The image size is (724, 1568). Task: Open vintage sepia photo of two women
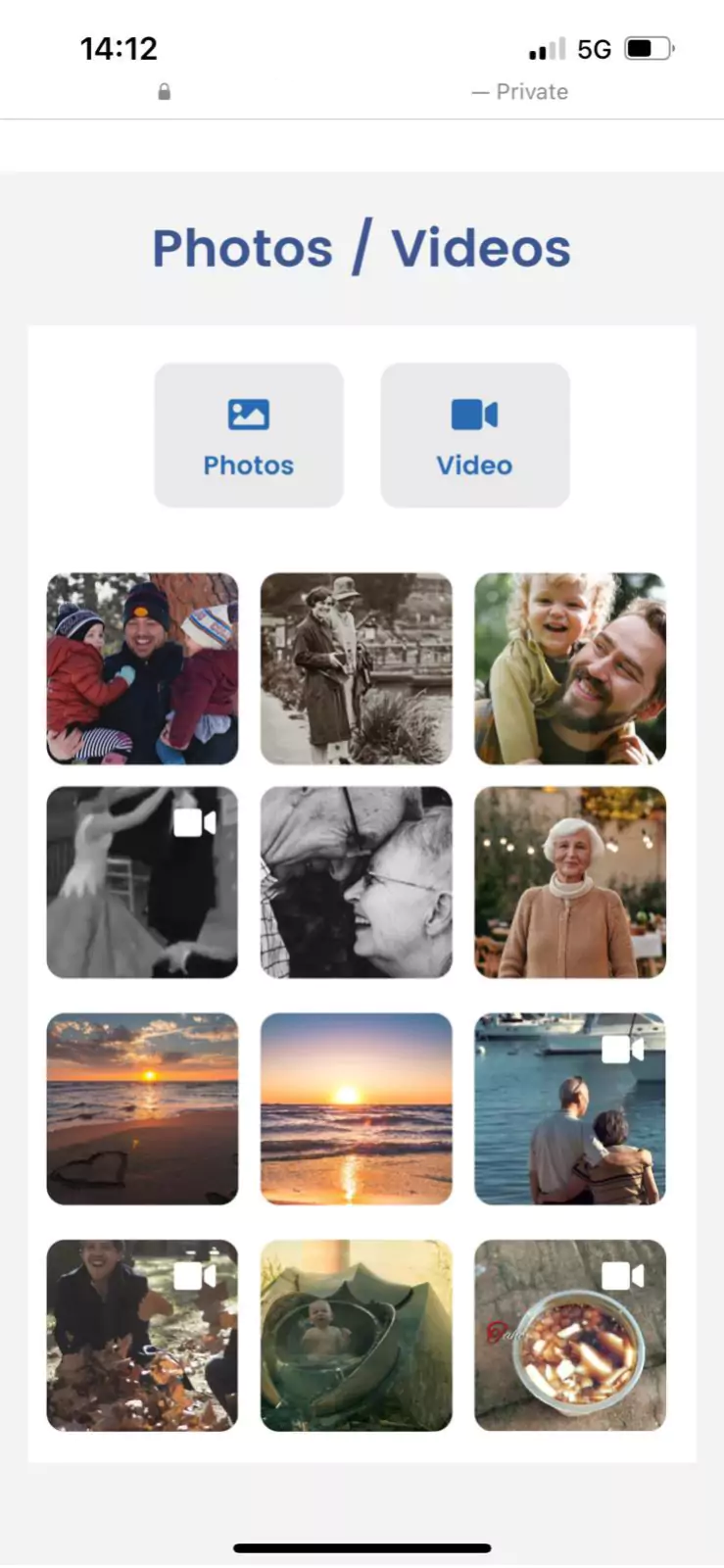pos(357,668)
